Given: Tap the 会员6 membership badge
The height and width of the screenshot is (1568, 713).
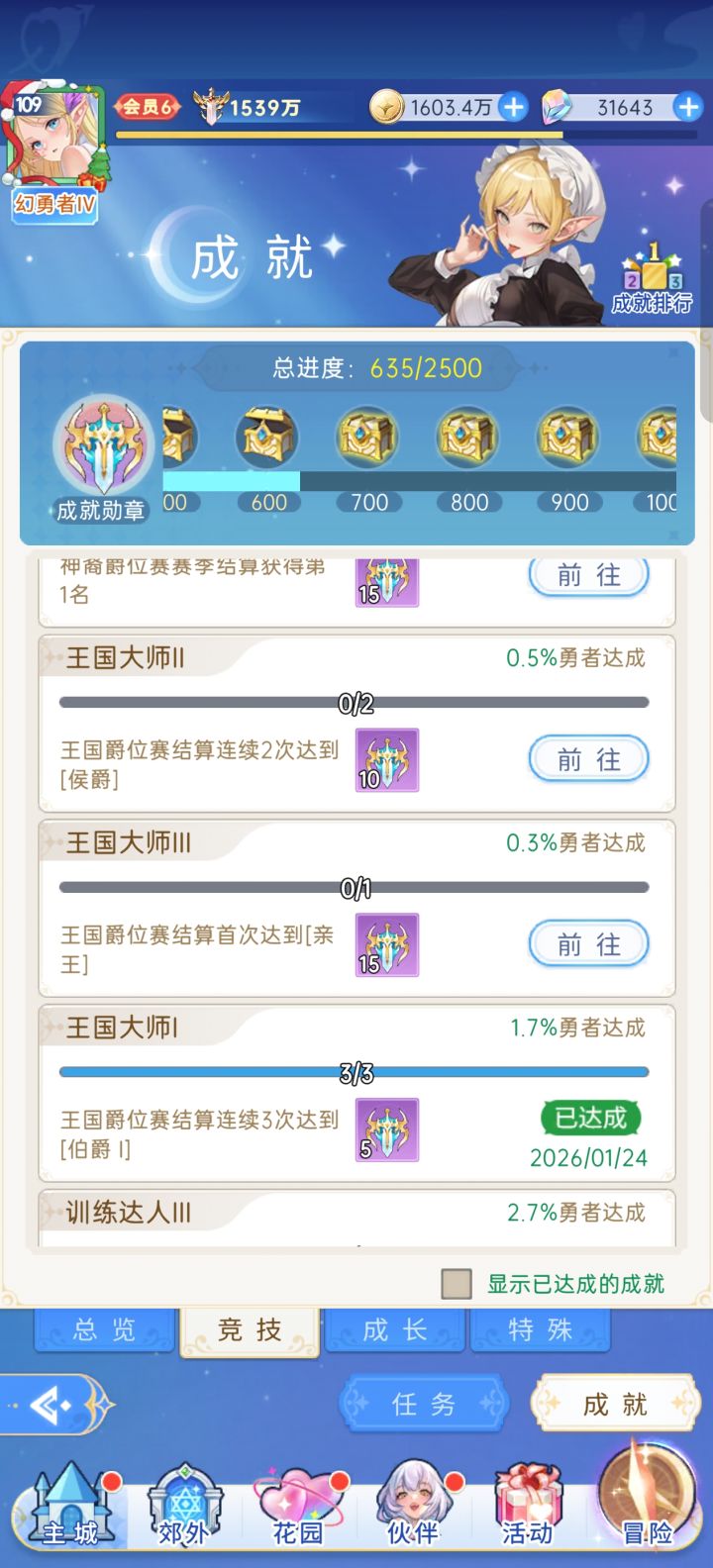Looking at the screenshot, I should click(x=147, y=106).
